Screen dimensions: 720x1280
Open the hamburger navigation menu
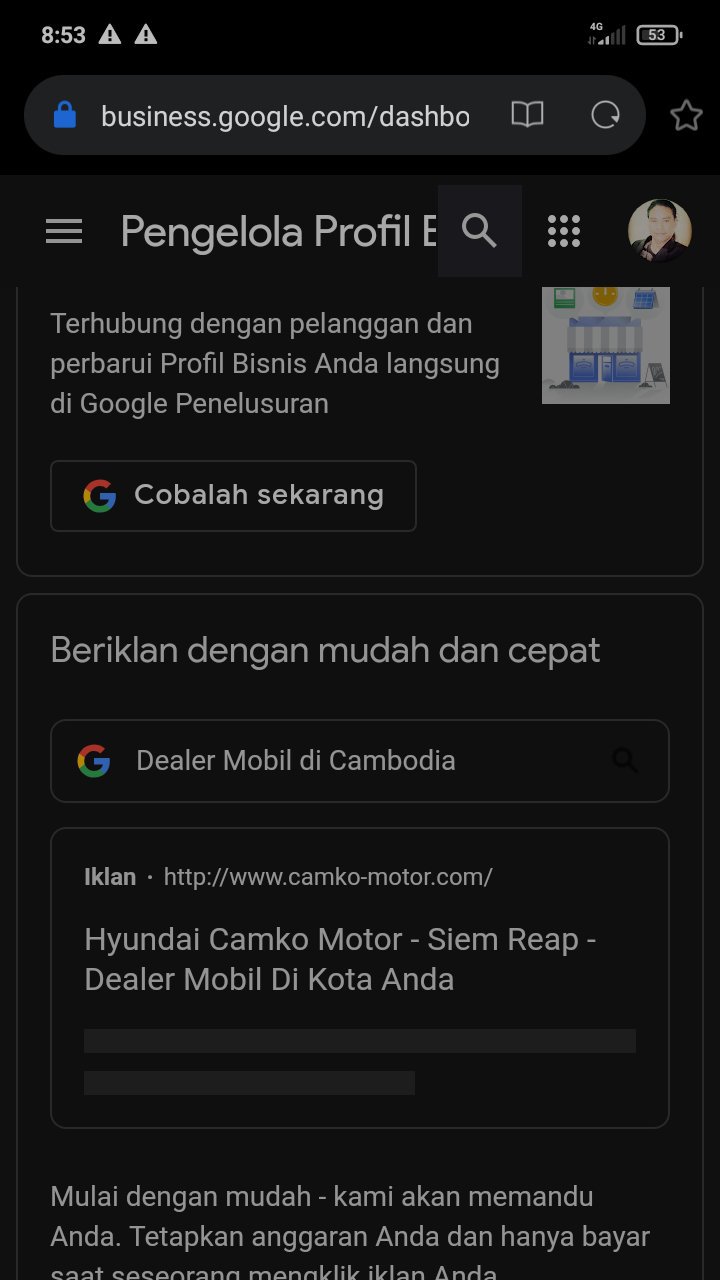tap(64, 232)
